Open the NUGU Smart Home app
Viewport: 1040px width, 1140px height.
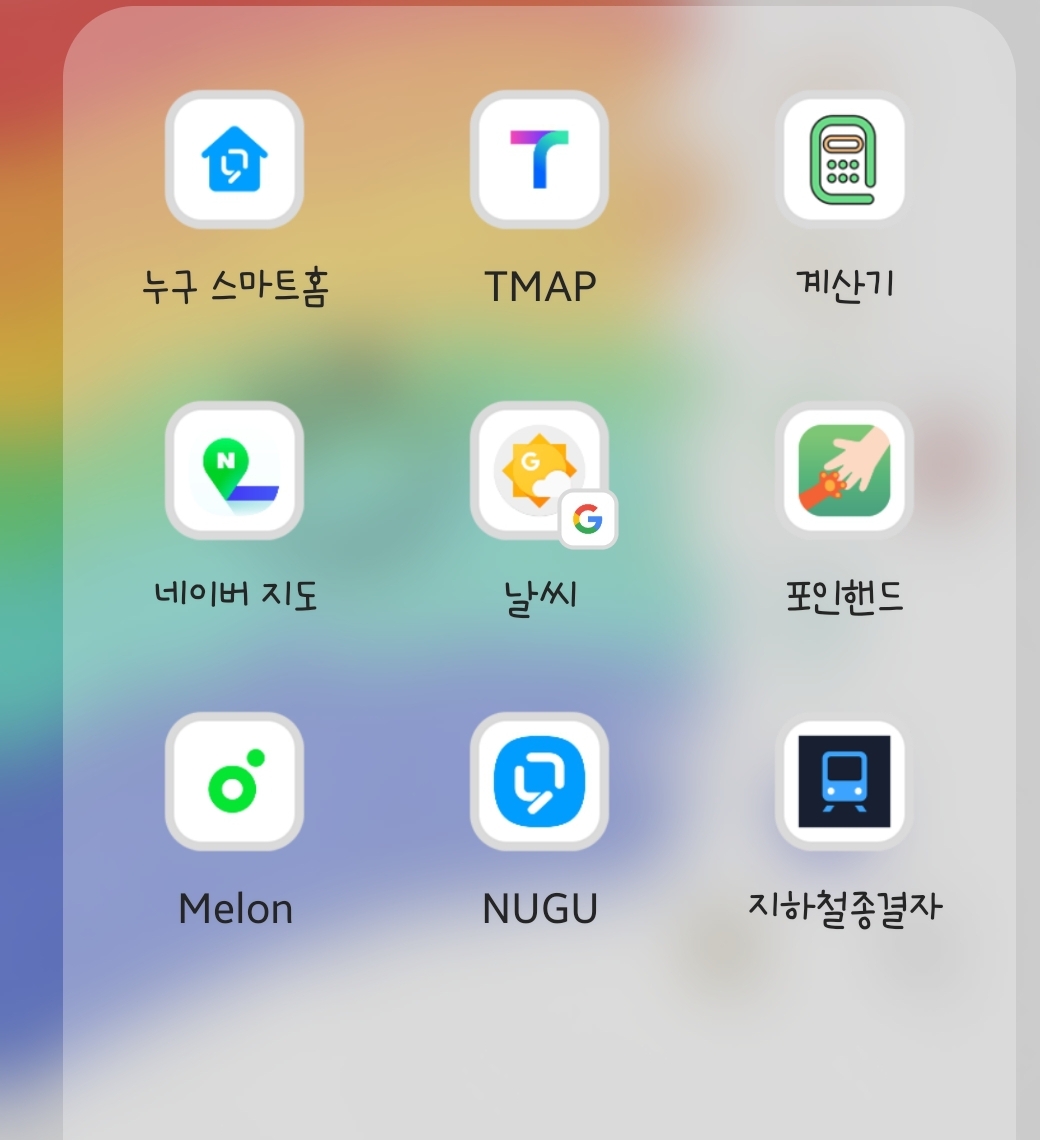point(235,160)
